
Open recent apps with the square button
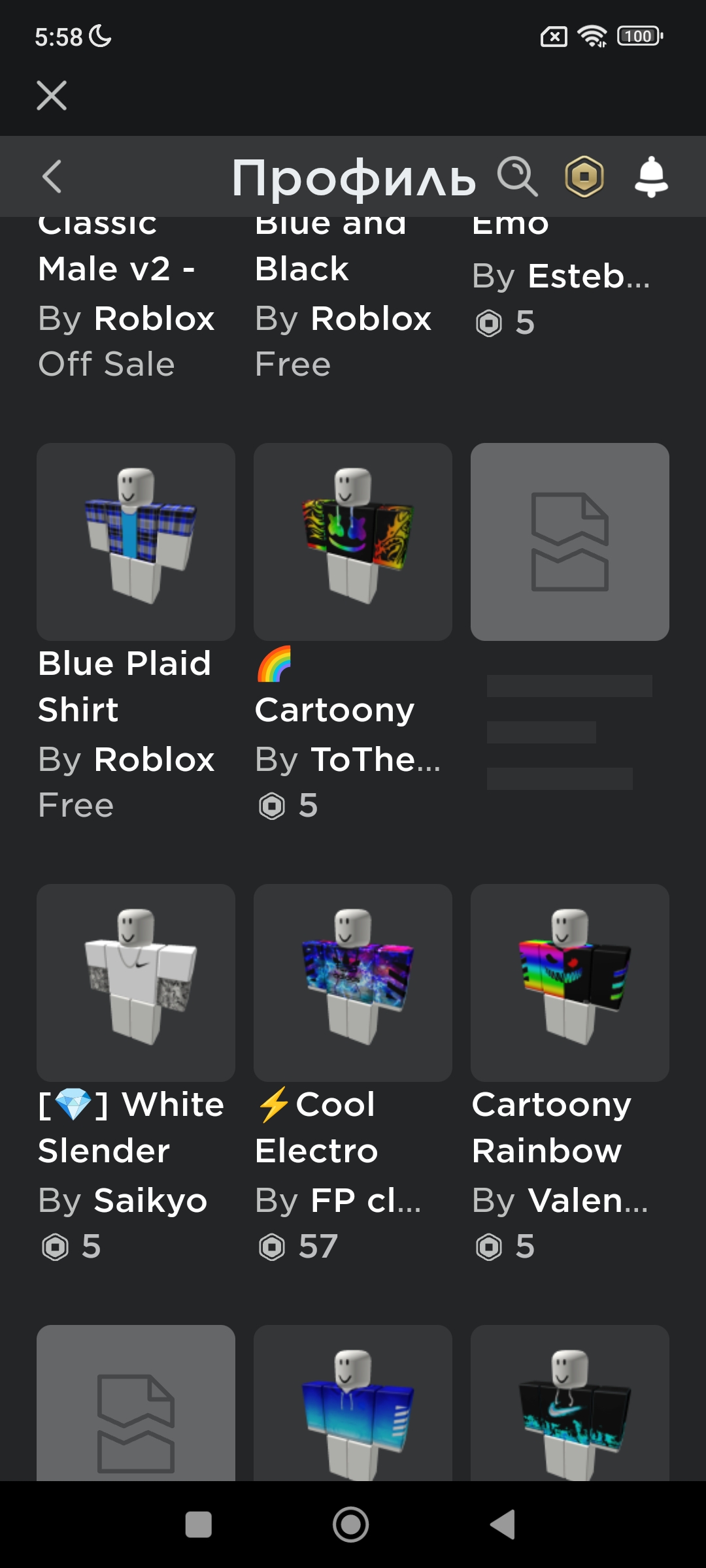[199, 1525]
